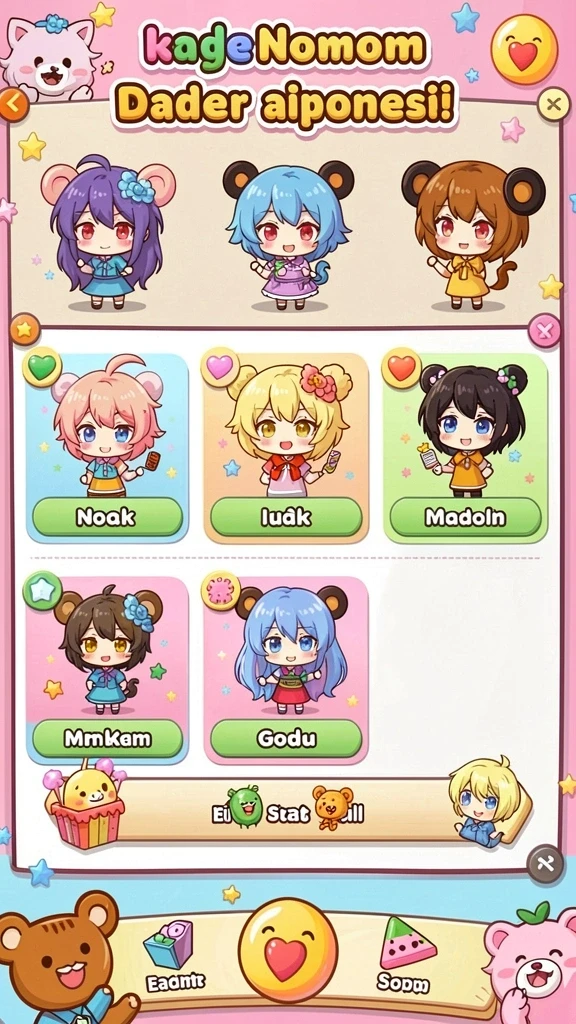The width and height of the screenshot is (576, 1024).
Task: Tap the red heart on Madoln's card
Action: click(401, 368)
